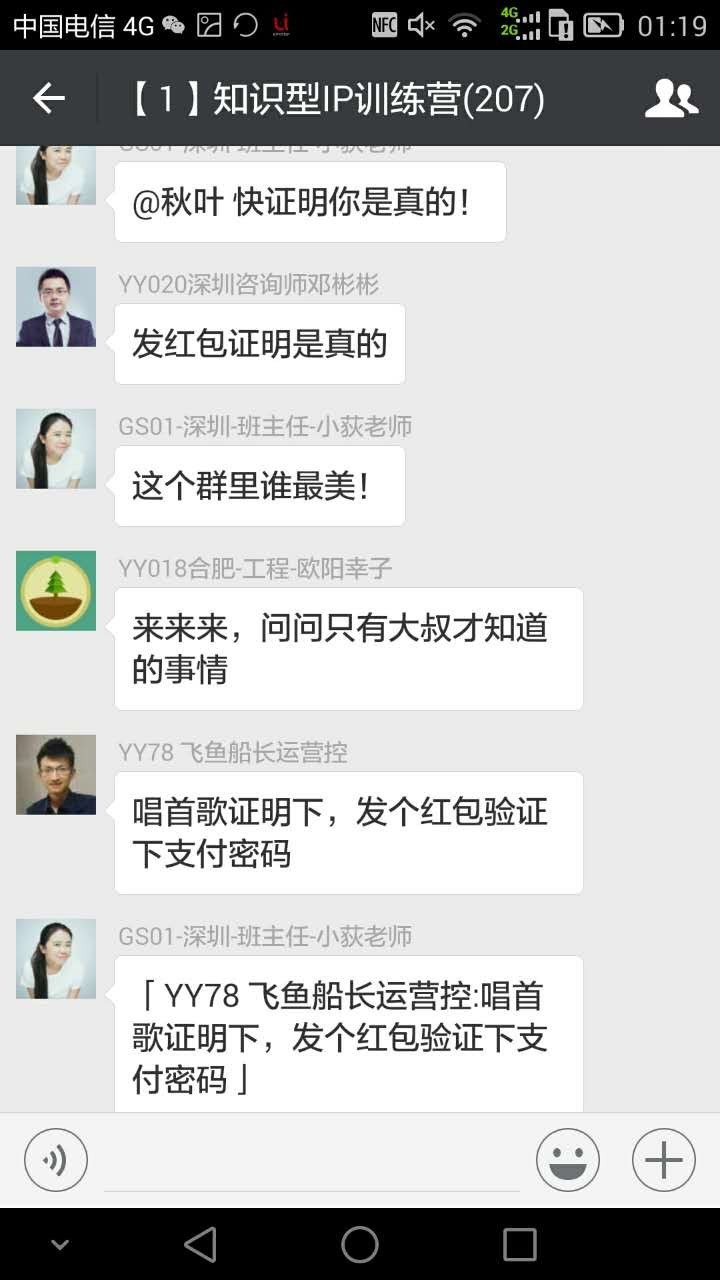
Task: Open the group member list via people icon
Action: [671, 97]
